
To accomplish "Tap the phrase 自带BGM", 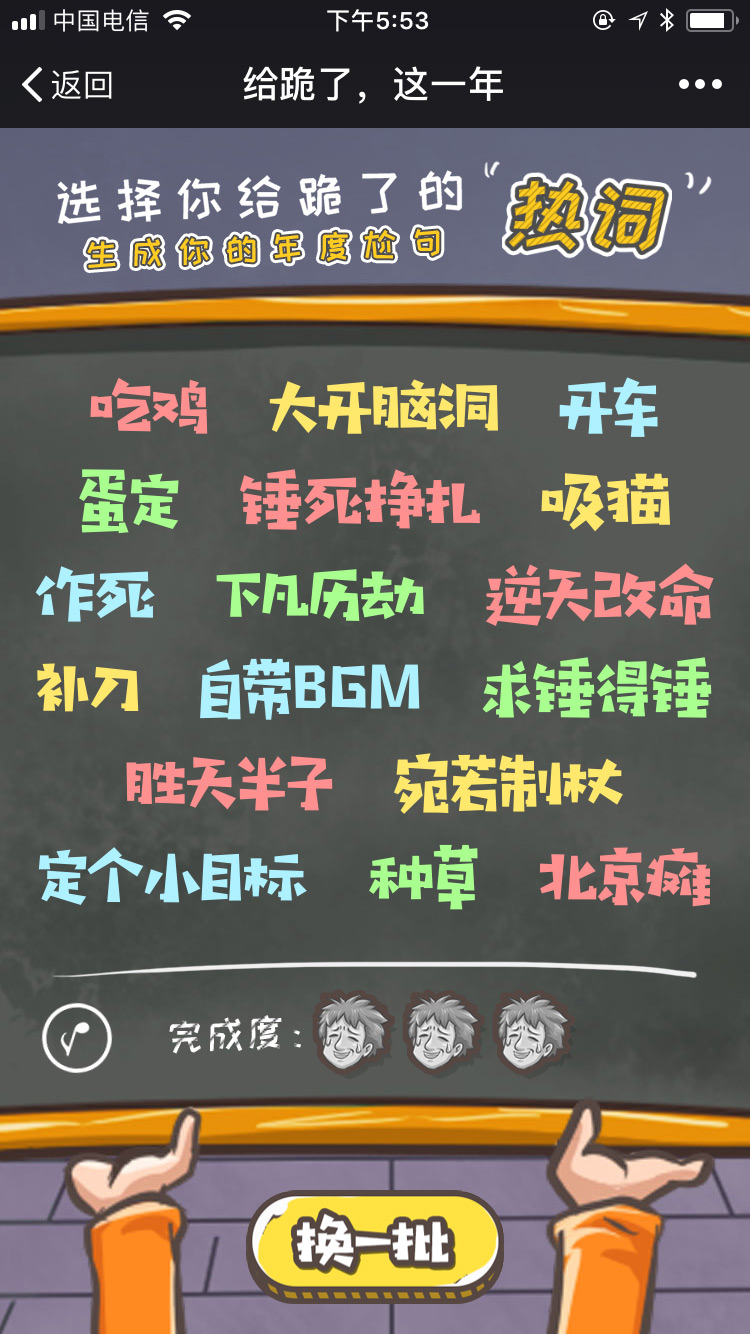I will [x=310, y=688].
